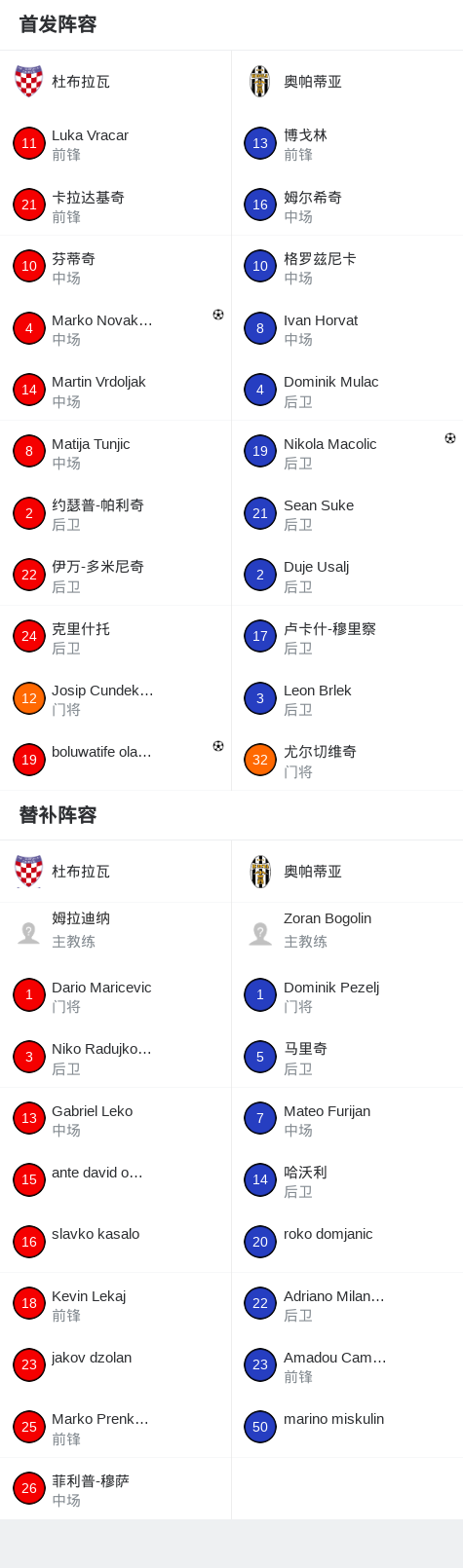View Martin Vrdoljak's player page

[115, 391]
